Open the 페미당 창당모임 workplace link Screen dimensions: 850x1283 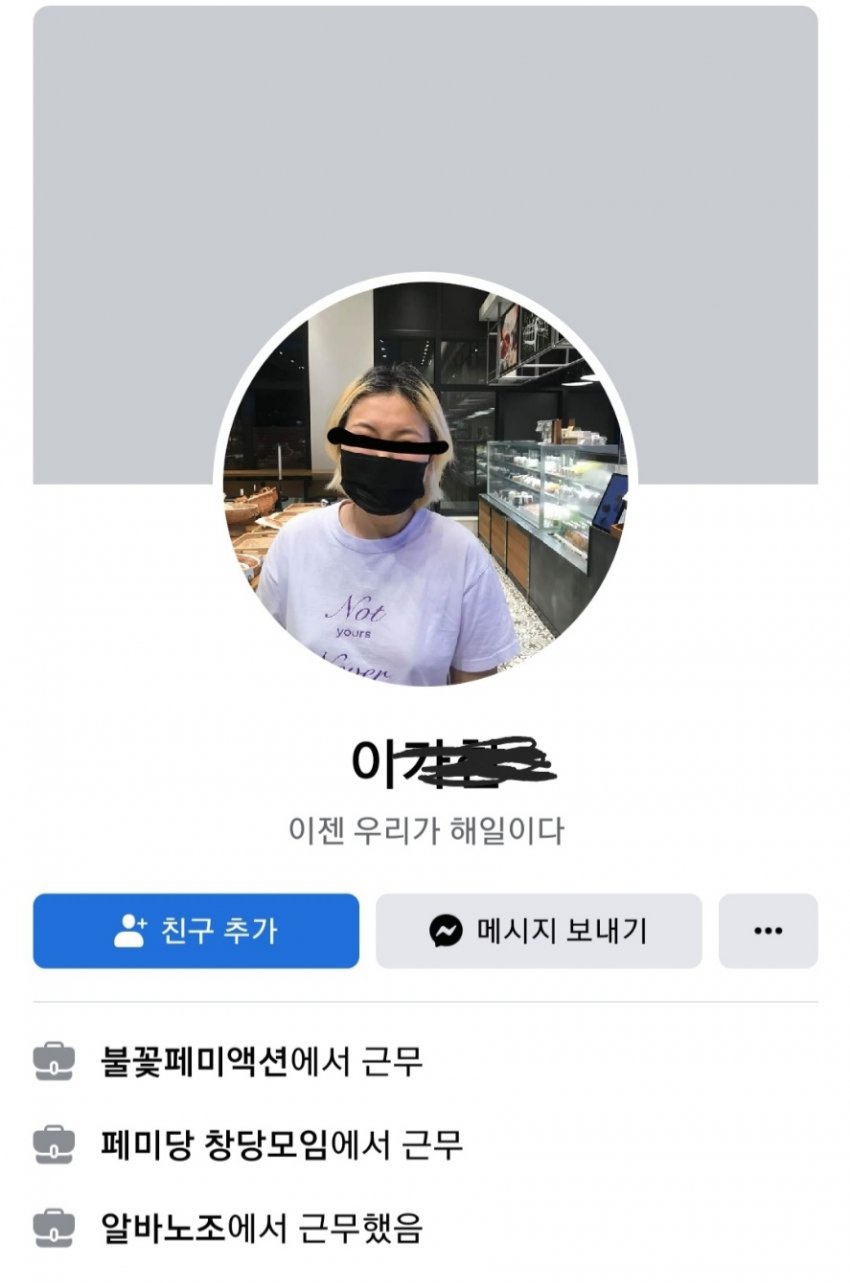click(x=214, y=1143)
